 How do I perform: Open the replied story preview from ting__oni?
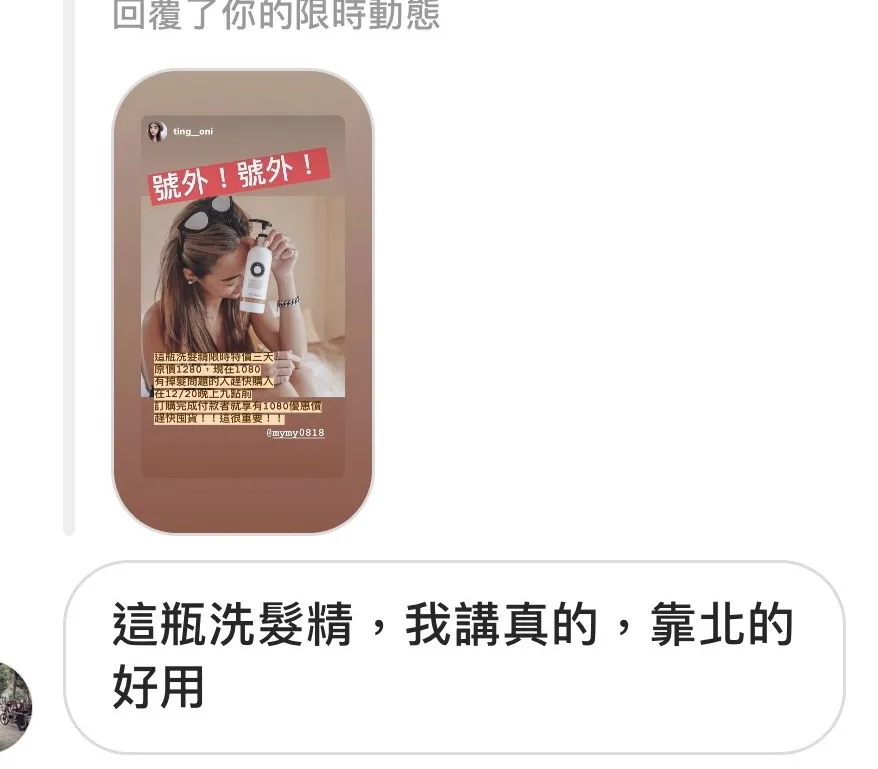point(242,301)
